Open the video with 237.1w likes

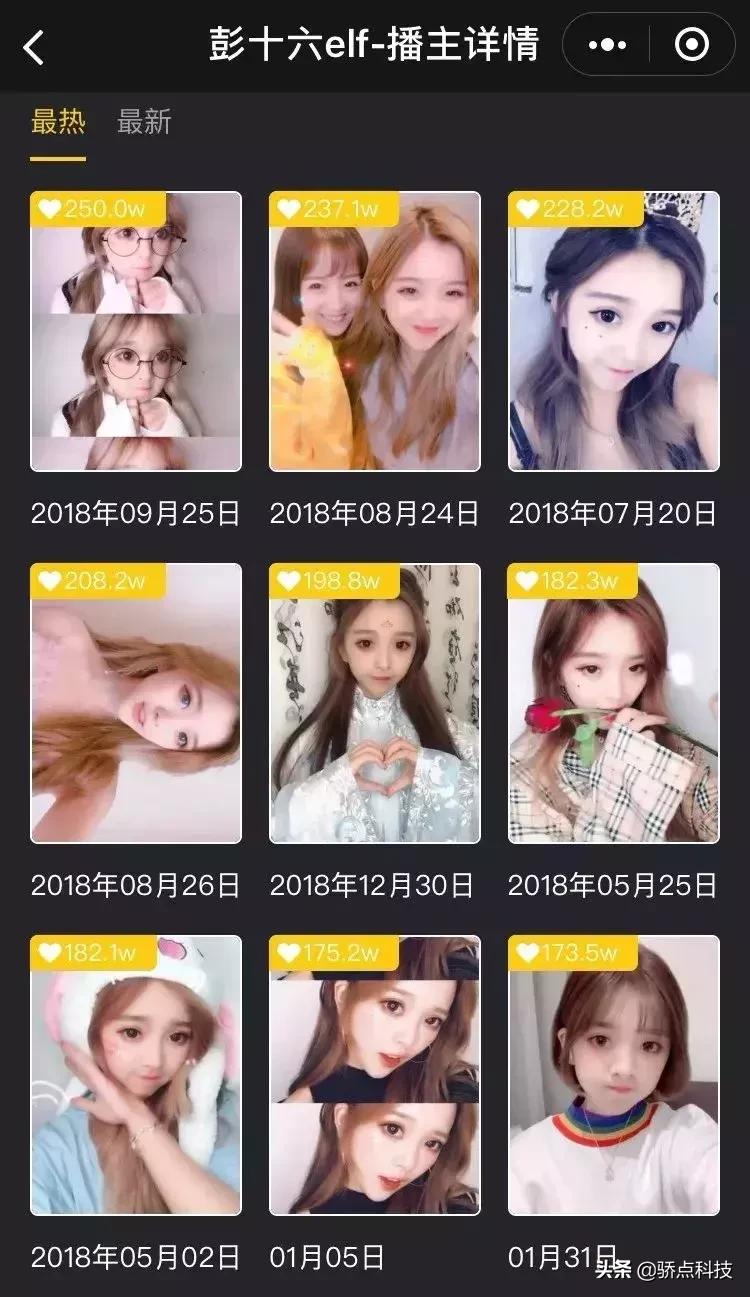[x=375, y=332]
